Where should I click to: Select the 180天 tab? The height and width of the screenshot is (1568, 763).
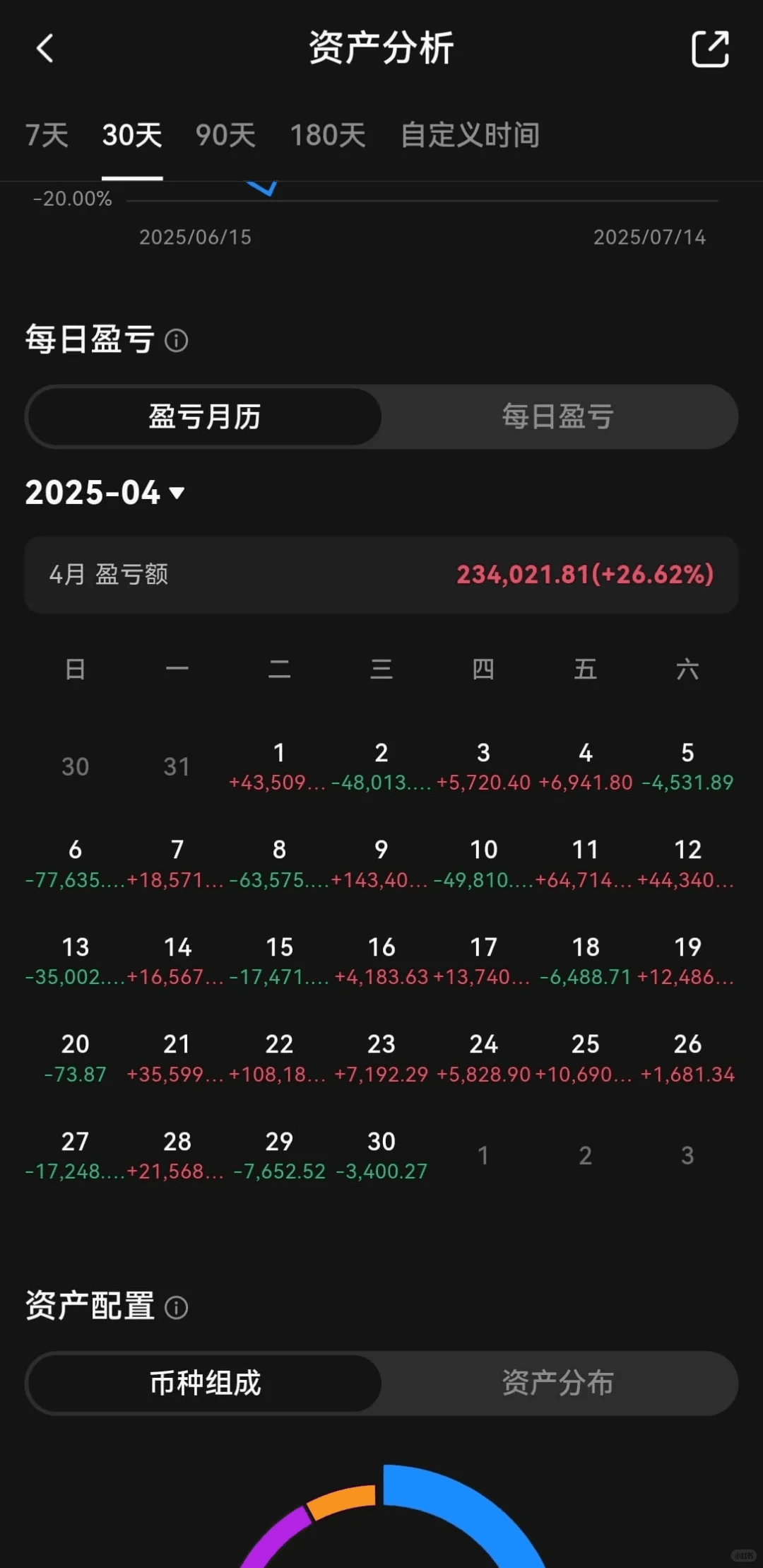click(x=328, y=135)
